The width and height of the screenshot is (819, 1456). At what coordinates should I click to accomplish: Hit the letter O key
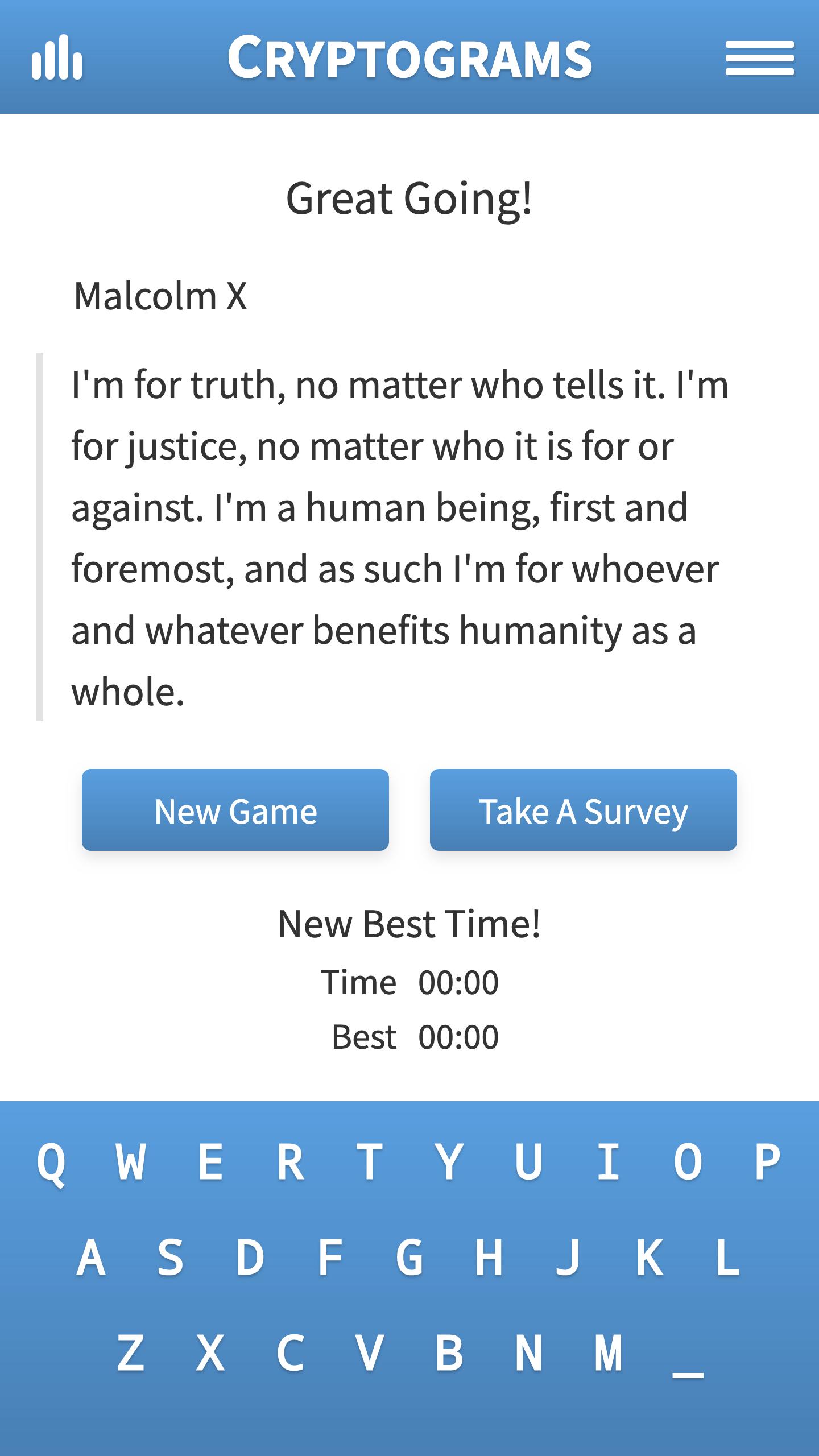(x=688, y=1161)
